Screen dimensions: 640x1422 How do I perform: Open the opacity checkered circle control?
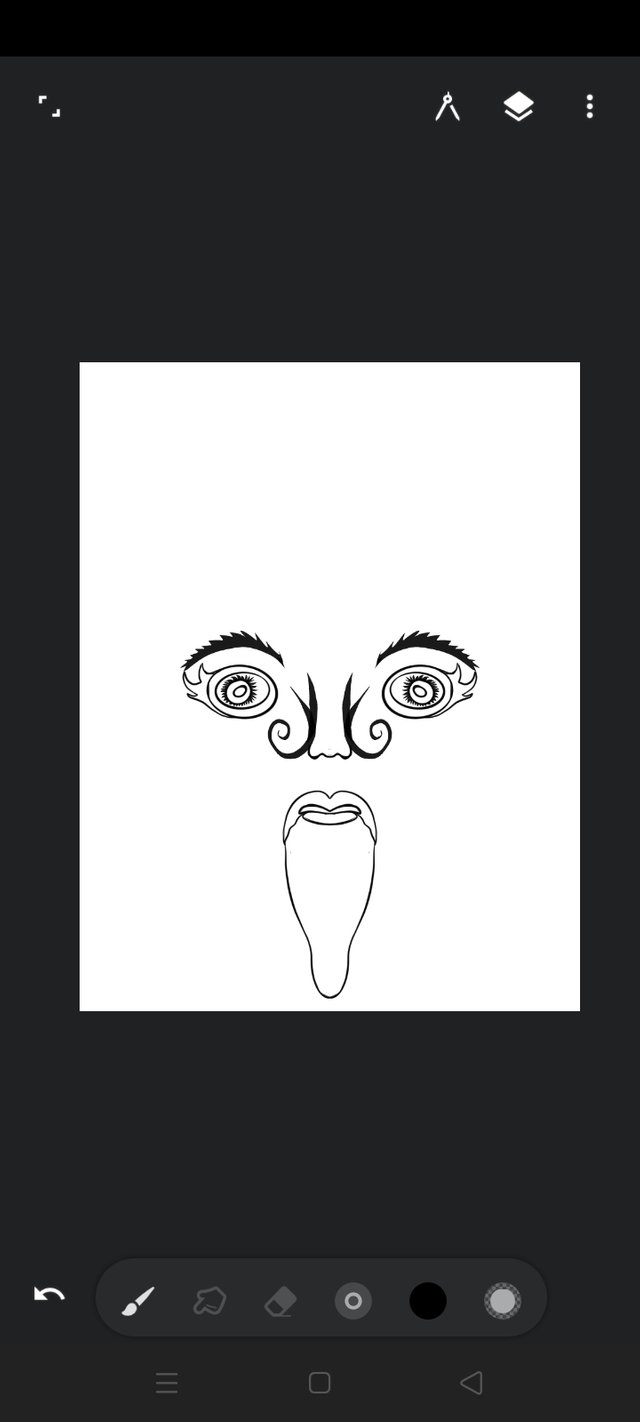click(x=502, y=1301)
